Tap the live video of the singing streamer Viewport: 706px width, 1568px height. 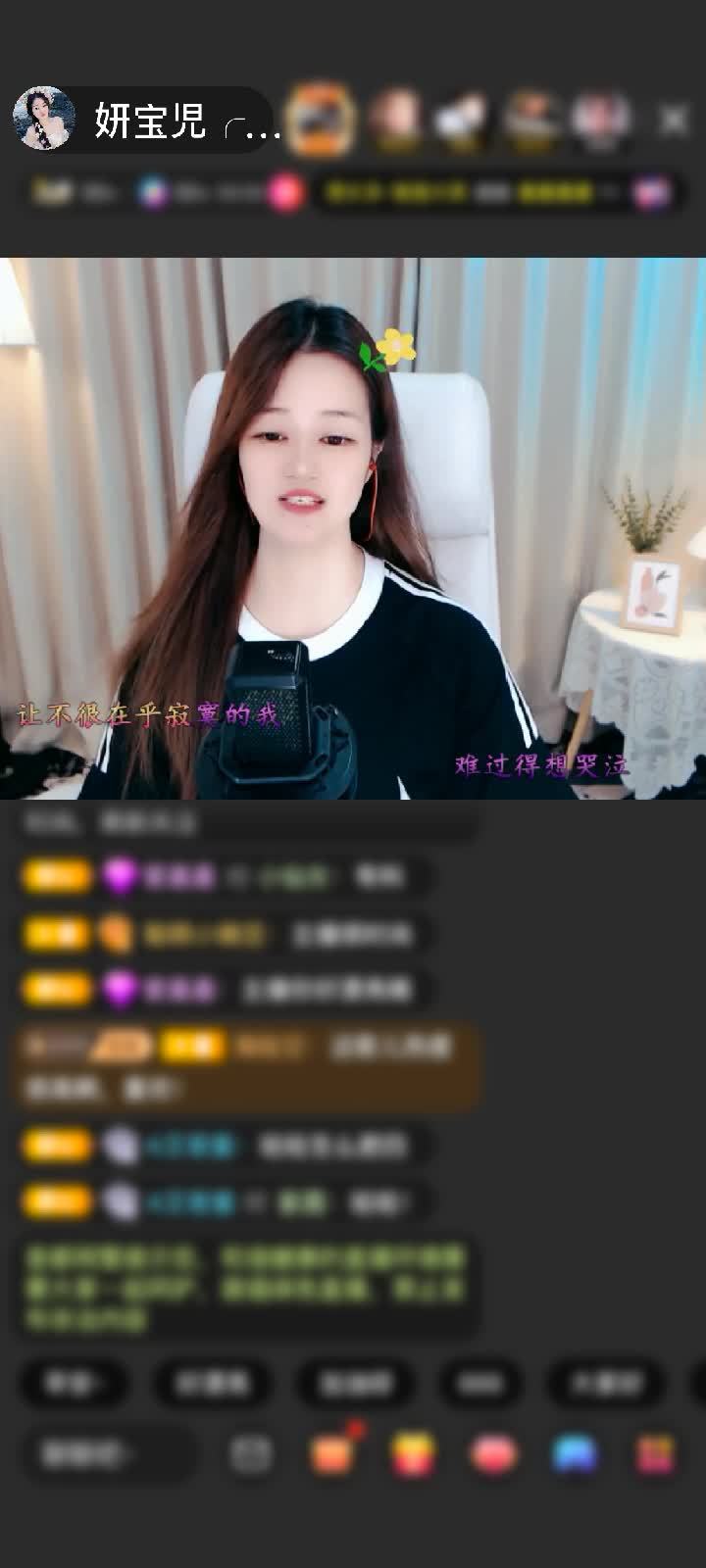coord(353,529)
